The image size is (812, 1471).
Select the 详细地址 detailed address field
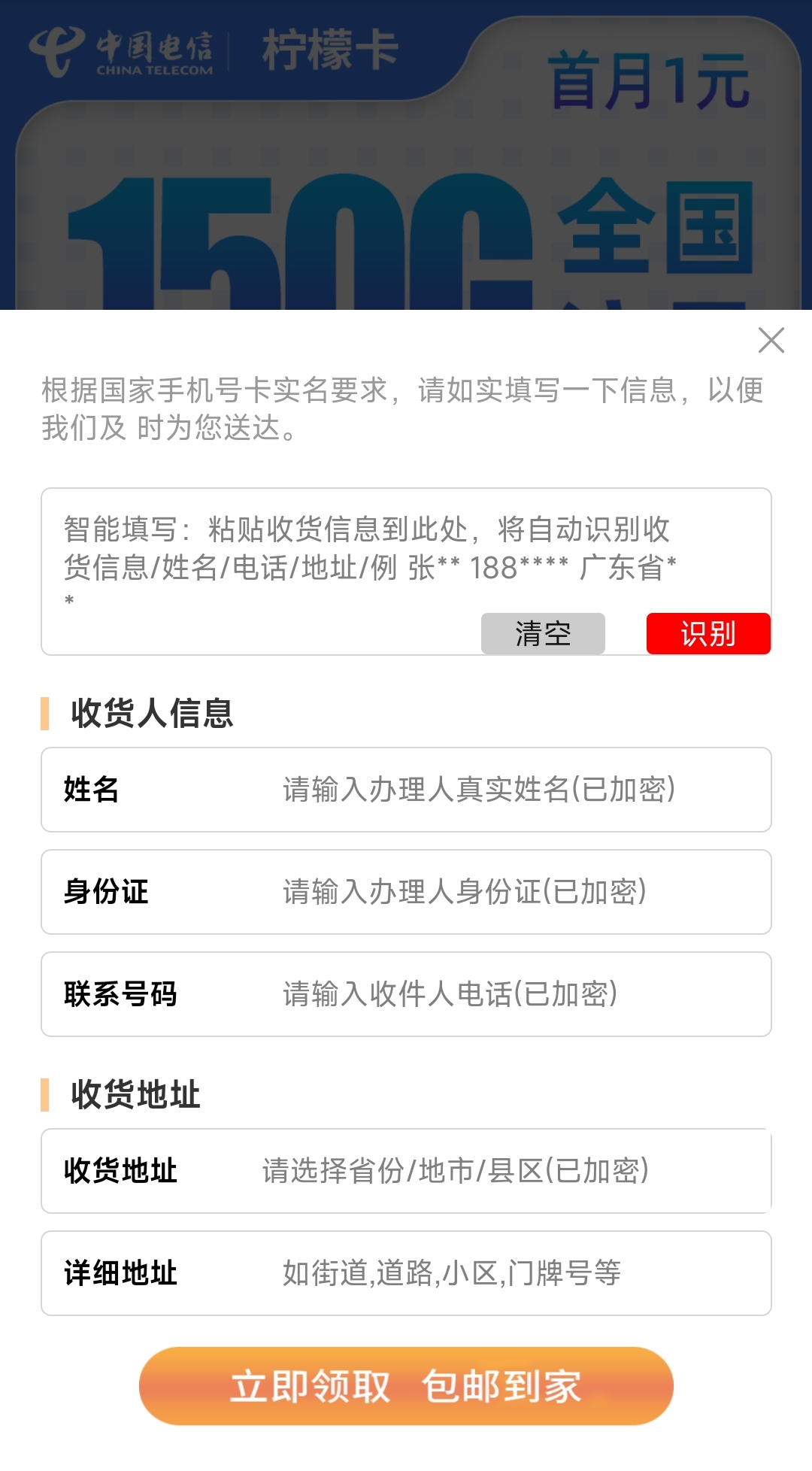[x=478, y=1273]
